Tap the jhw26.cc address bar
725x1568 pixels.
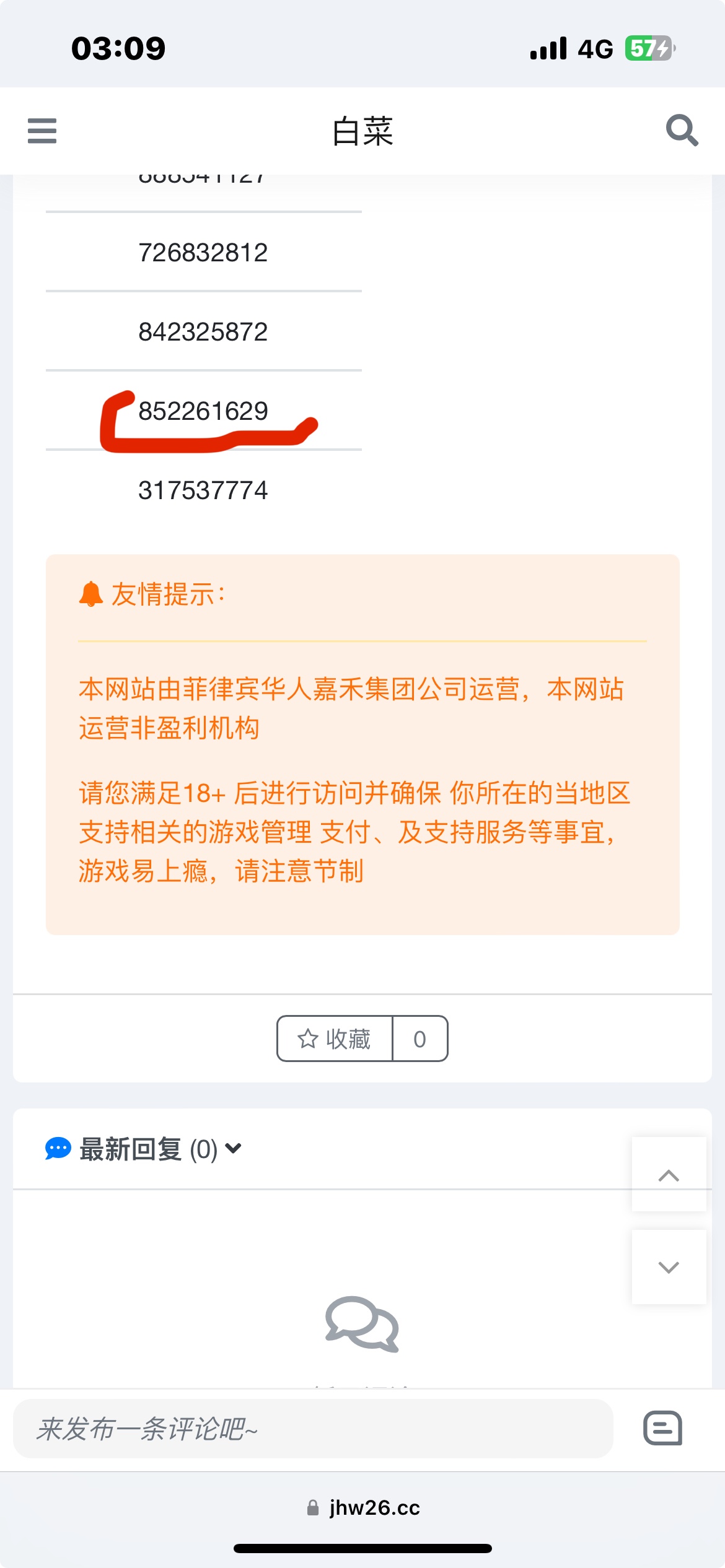[x=363, y=1507]
